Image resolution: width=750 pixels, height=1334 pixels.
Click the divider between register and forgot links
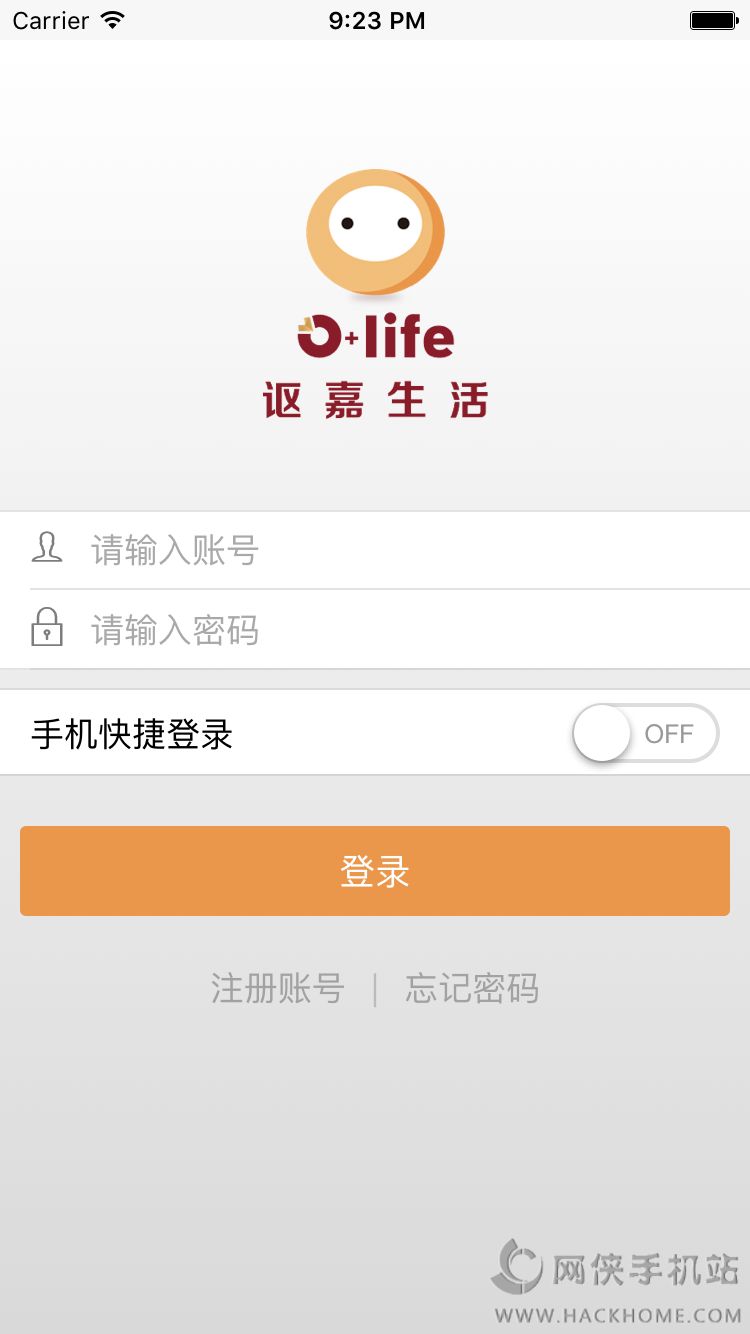[375, 988]
